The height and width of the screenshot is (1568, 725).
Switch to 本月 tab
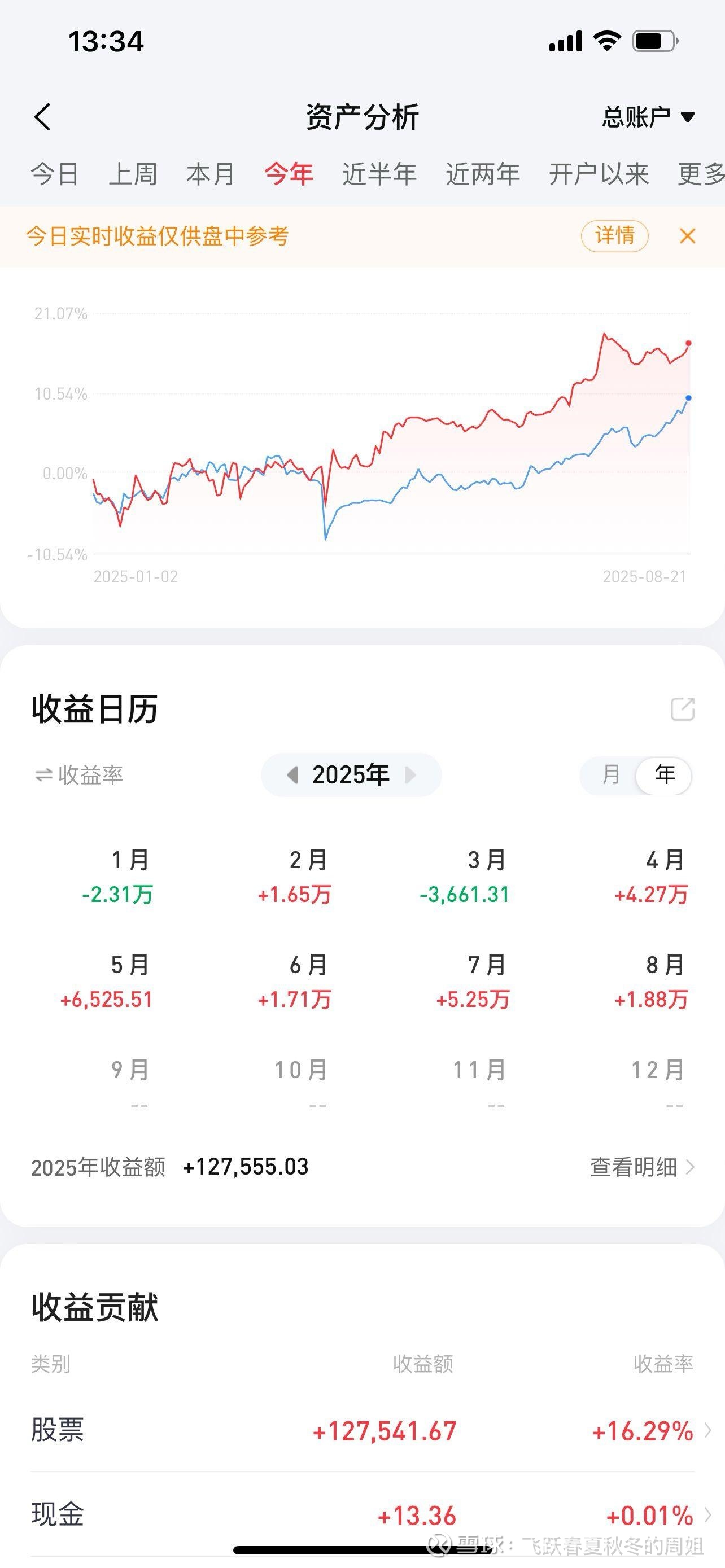[211, 174]
